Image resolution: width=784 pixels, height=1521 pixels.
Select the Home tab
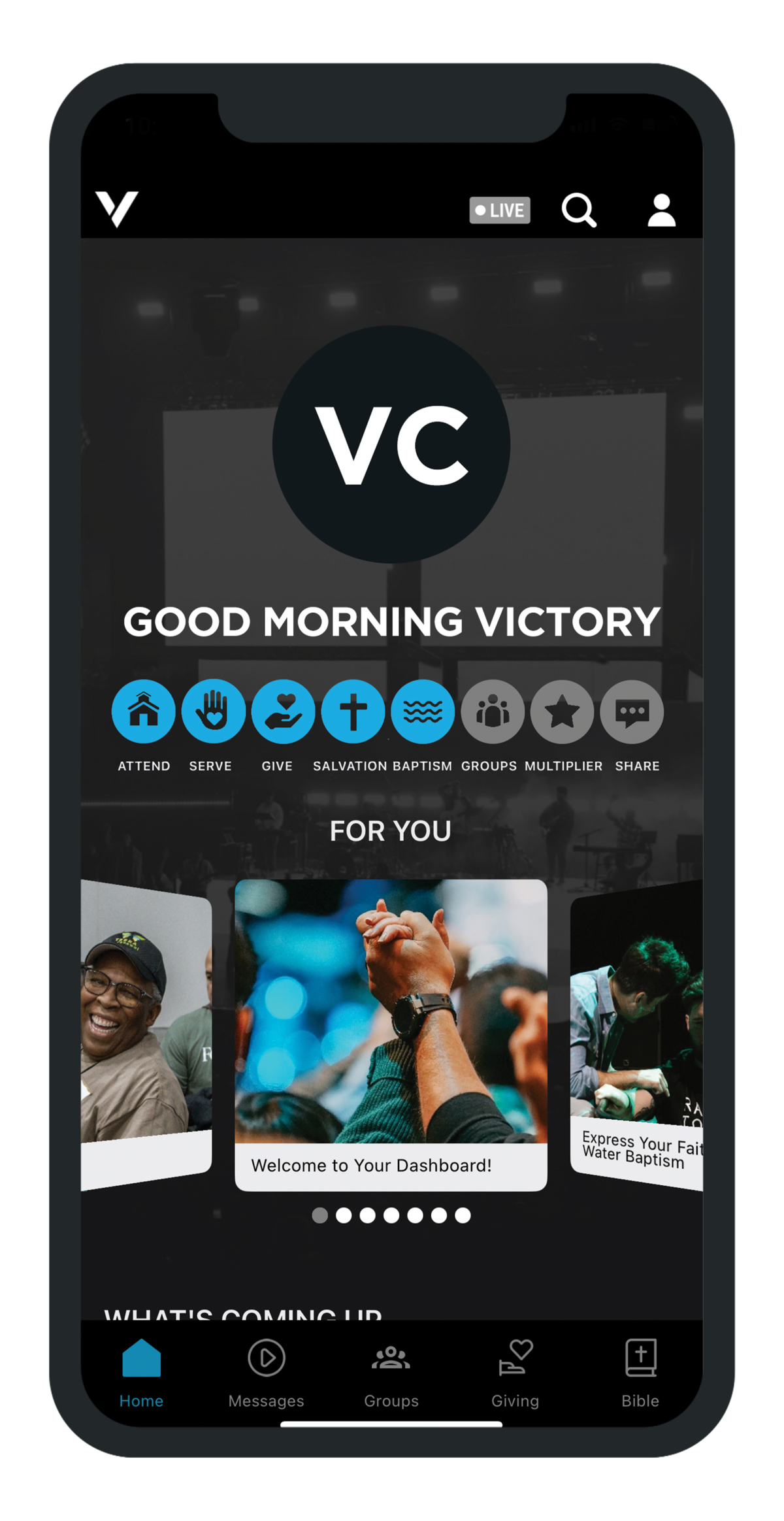tap(141, 1372)
